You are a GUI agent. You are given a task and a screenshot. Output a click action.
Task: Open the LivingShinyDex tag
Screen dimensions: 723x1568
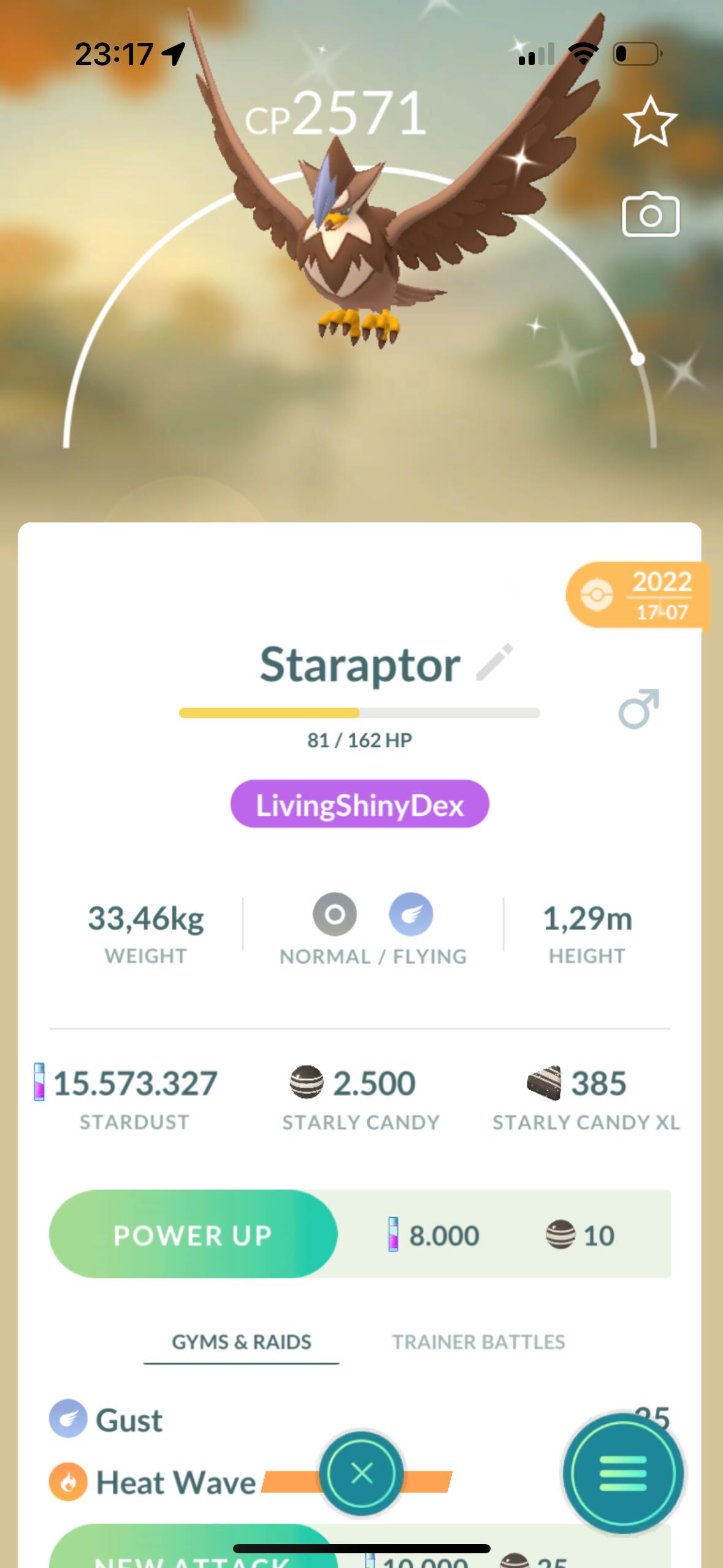click(359, 804)
